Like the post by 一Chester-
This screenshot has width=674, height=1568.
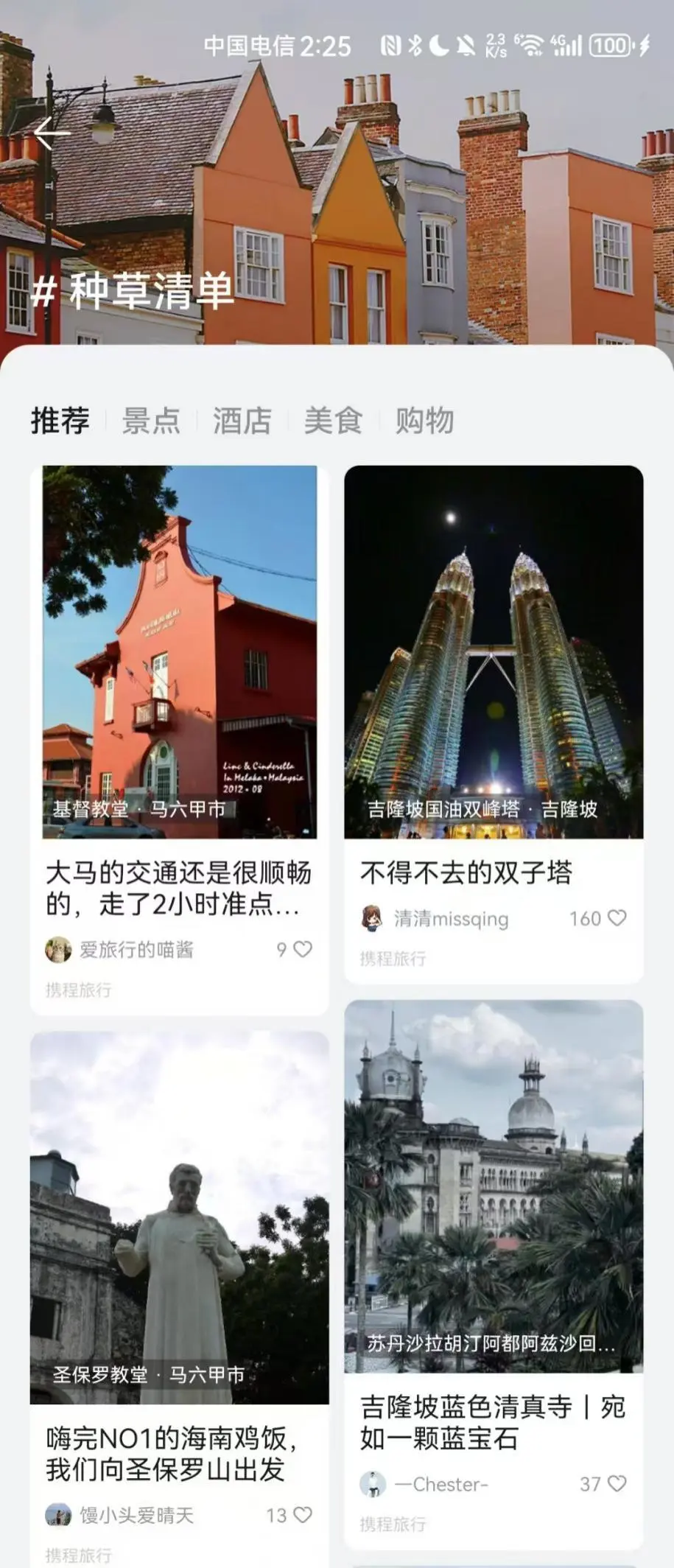point(617,1484)
